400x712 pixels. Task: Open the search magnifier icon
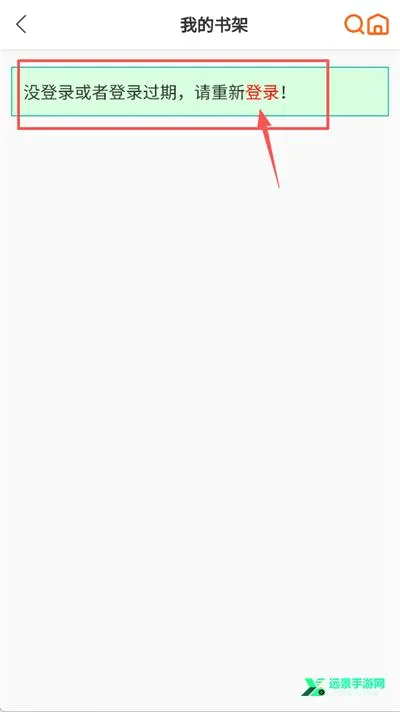tap(354, 25)
